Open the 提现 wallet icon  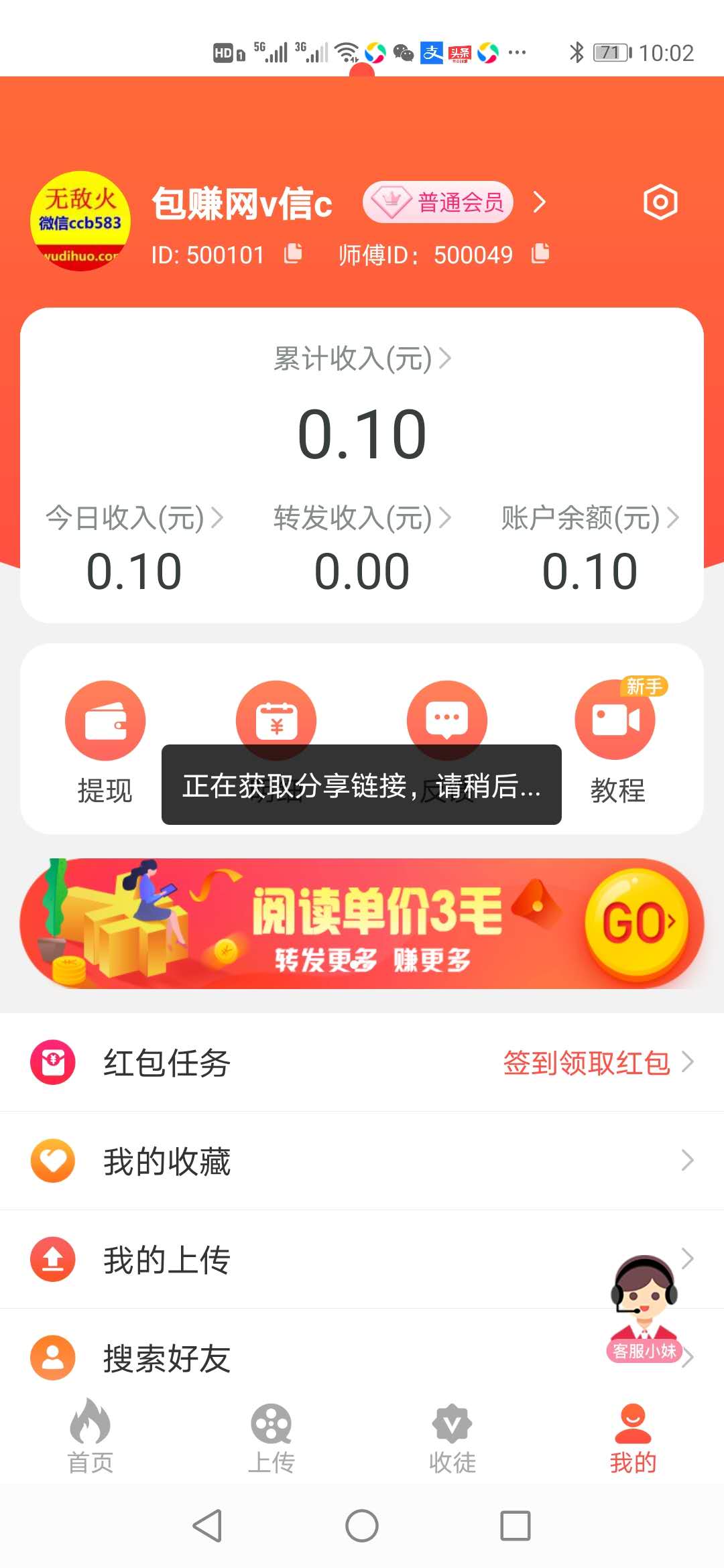pyautogui.click(x=105, y=719)
